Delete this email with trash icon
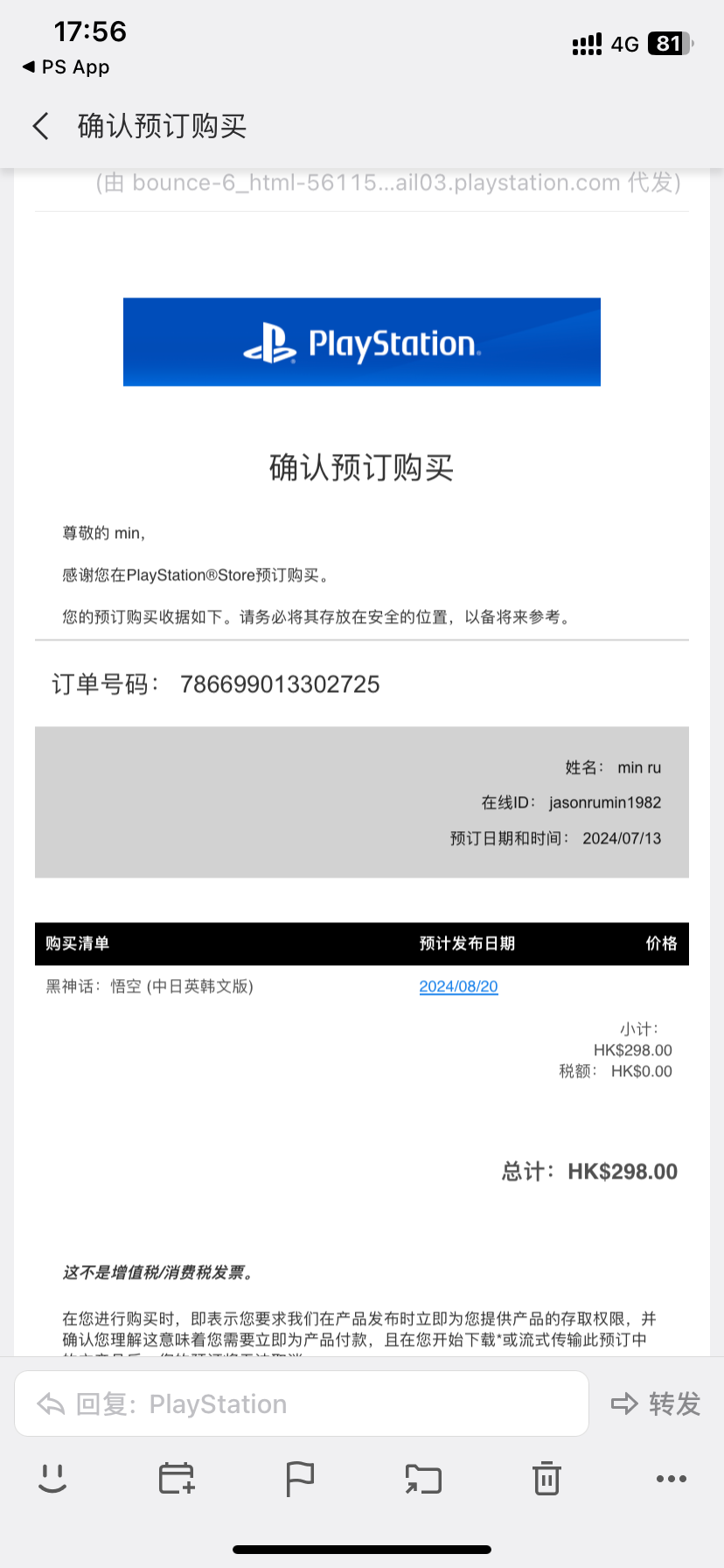Viewport: 724px width, 1568px height. pos(546,1479)
